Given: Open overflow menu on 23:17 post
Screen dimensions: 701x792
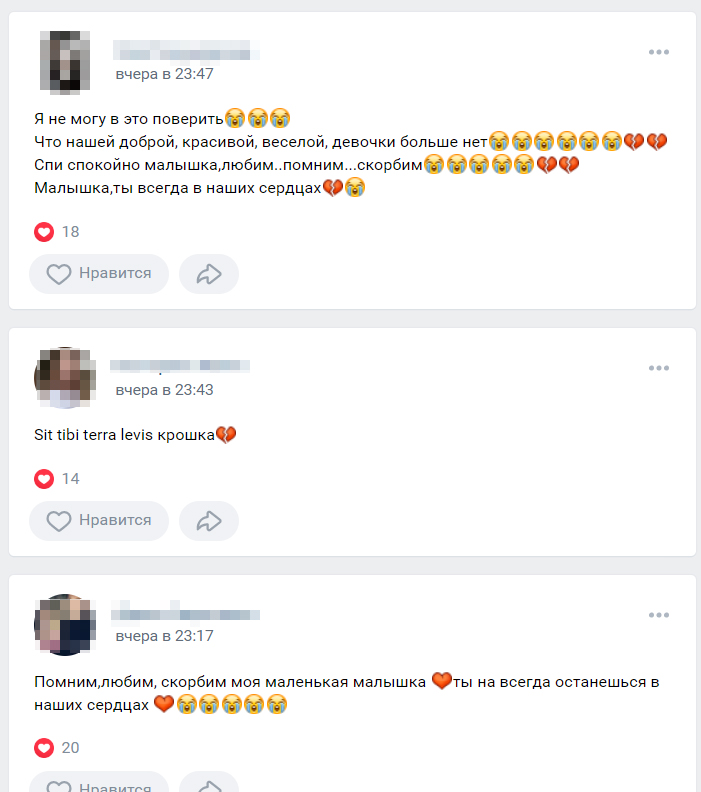Looking at the screenshot, I should pyautogui.click(x=658, y=615).
